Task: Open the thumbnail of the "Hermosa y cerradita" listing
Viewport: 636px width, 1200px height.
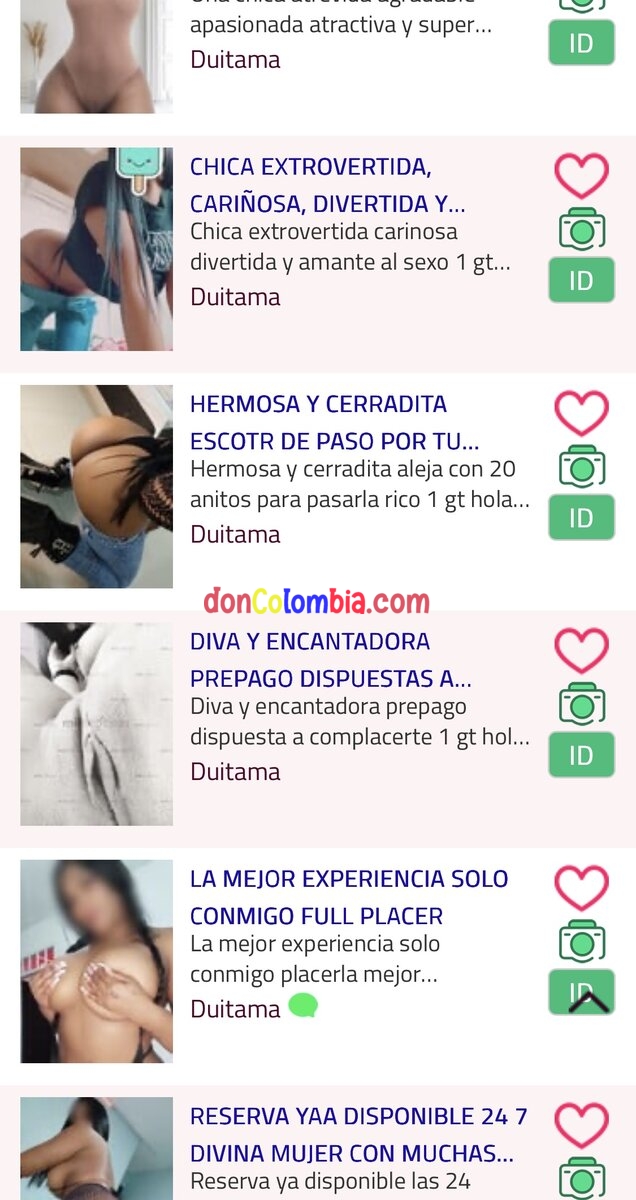Action: (96, 487)
